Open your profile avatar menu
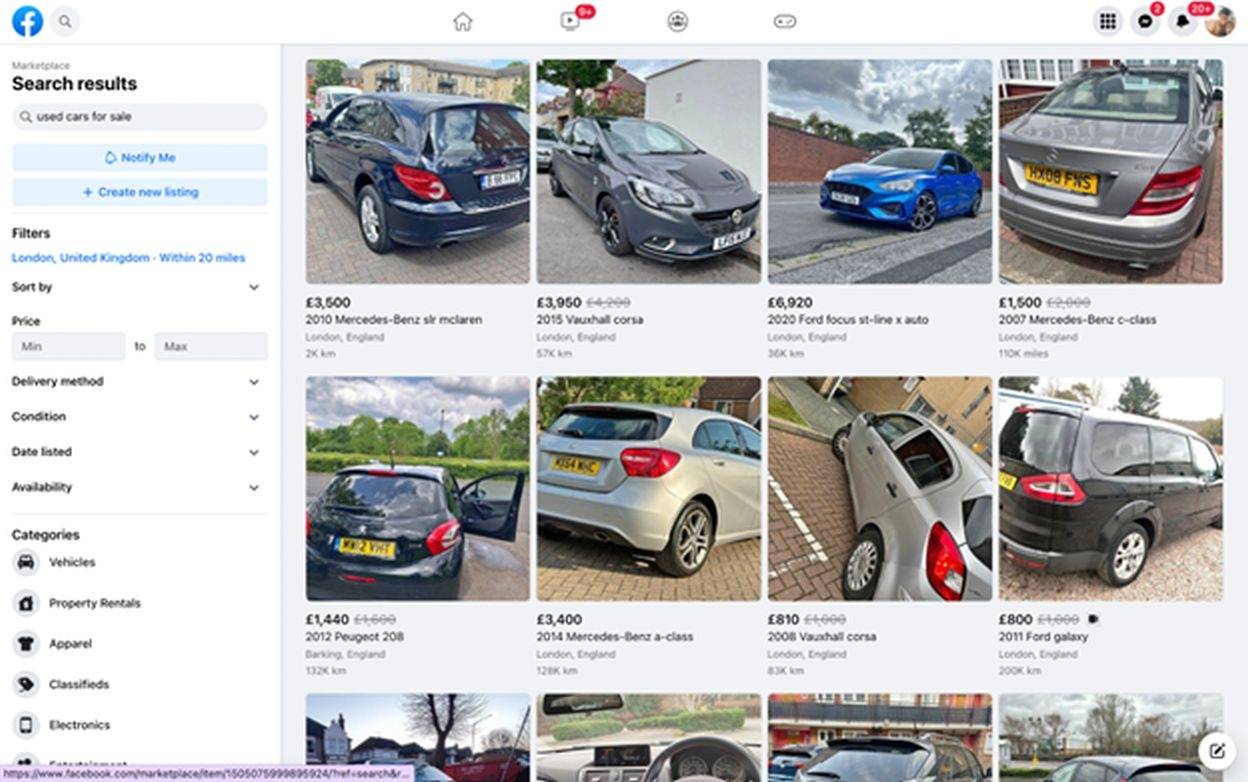 click(x=1220, y=21)
